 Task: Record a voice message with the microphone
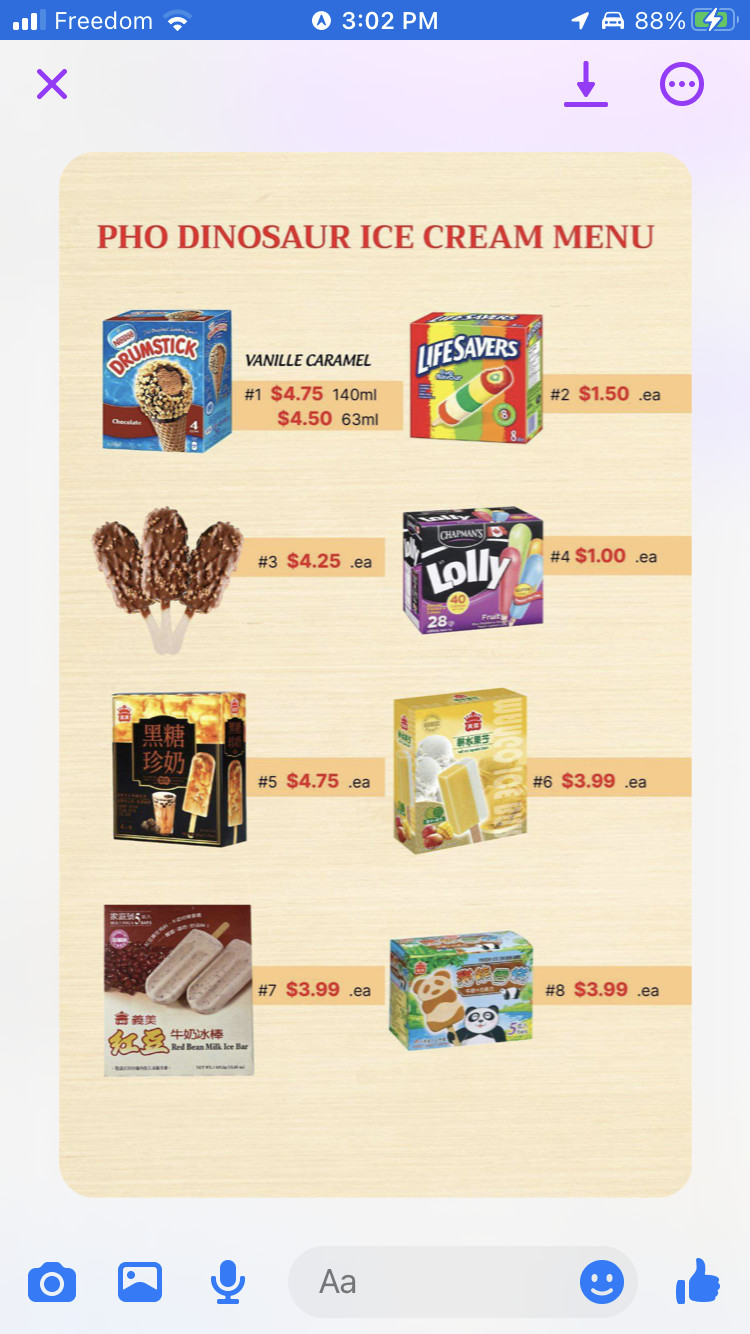pyautogui.click(x=228, y=1282)
